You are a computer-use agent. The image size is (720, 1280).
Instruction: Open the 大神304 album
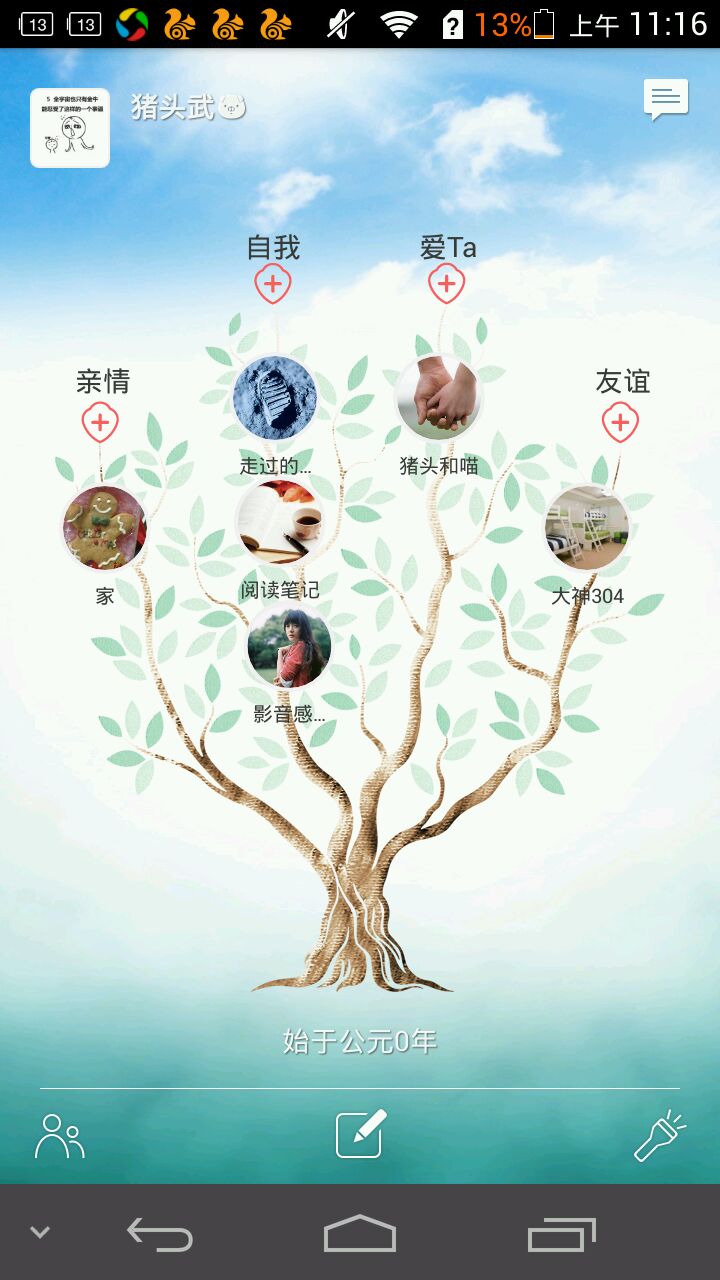(587, 527)
